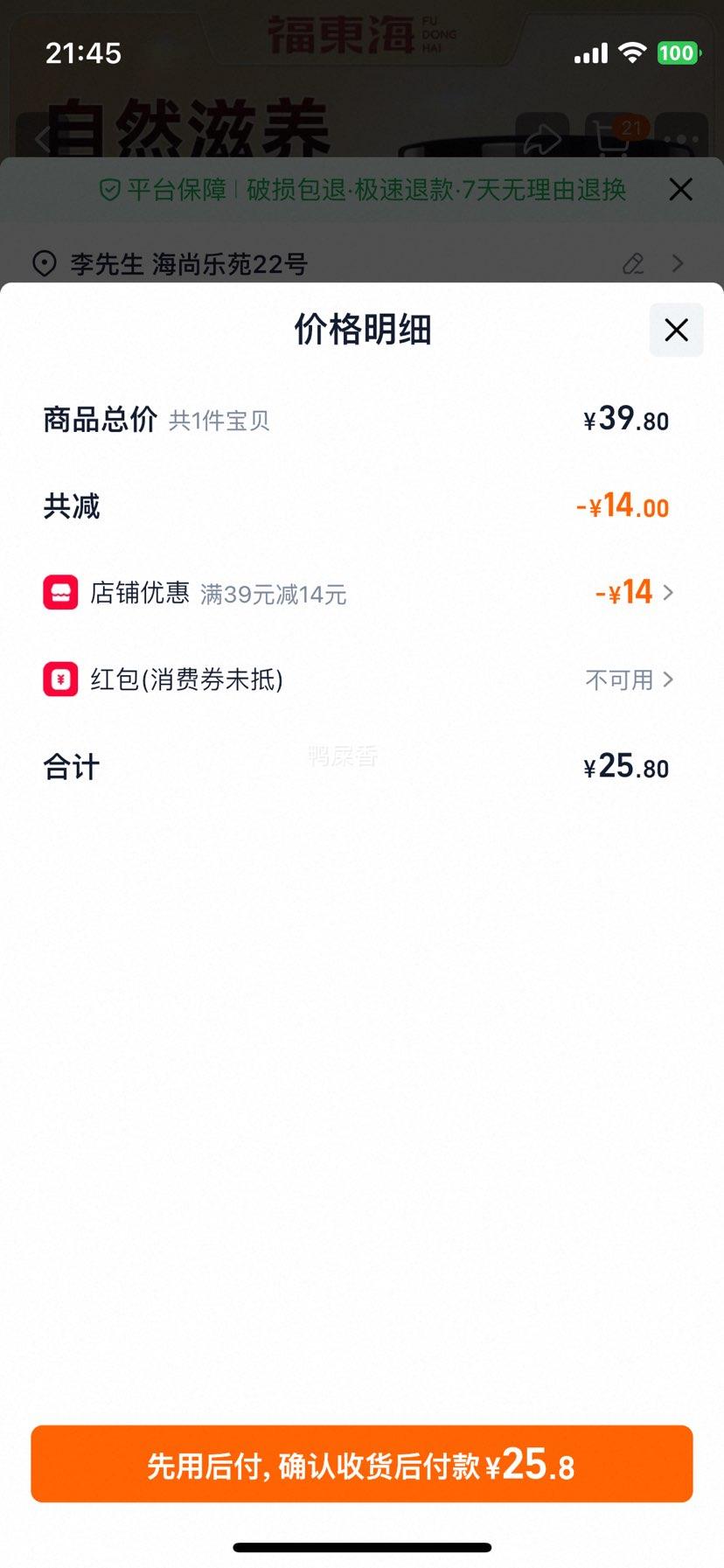Expand the 店铺优惠 discount details chevron

coord(670,593)
